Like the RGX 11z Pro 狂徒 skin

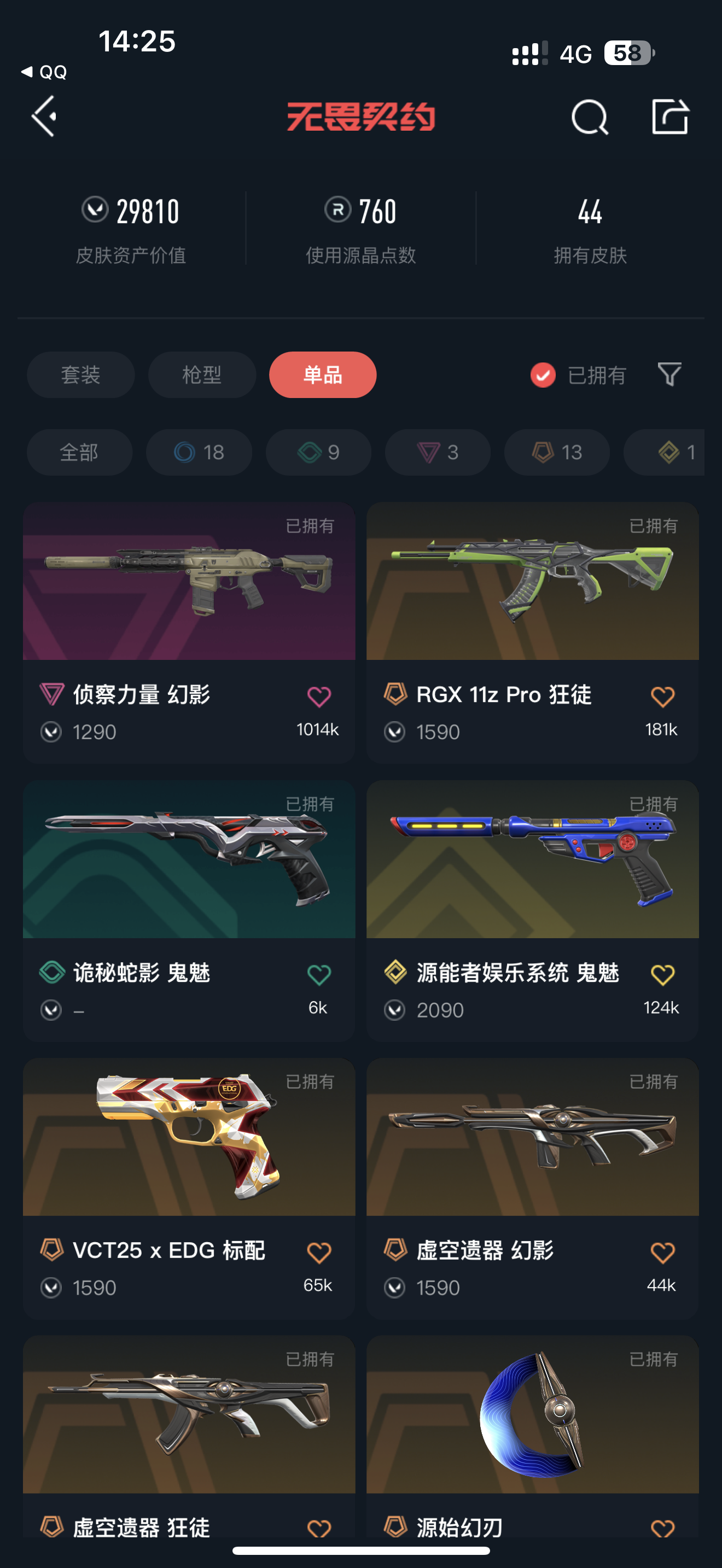click(x=662, y=697)
